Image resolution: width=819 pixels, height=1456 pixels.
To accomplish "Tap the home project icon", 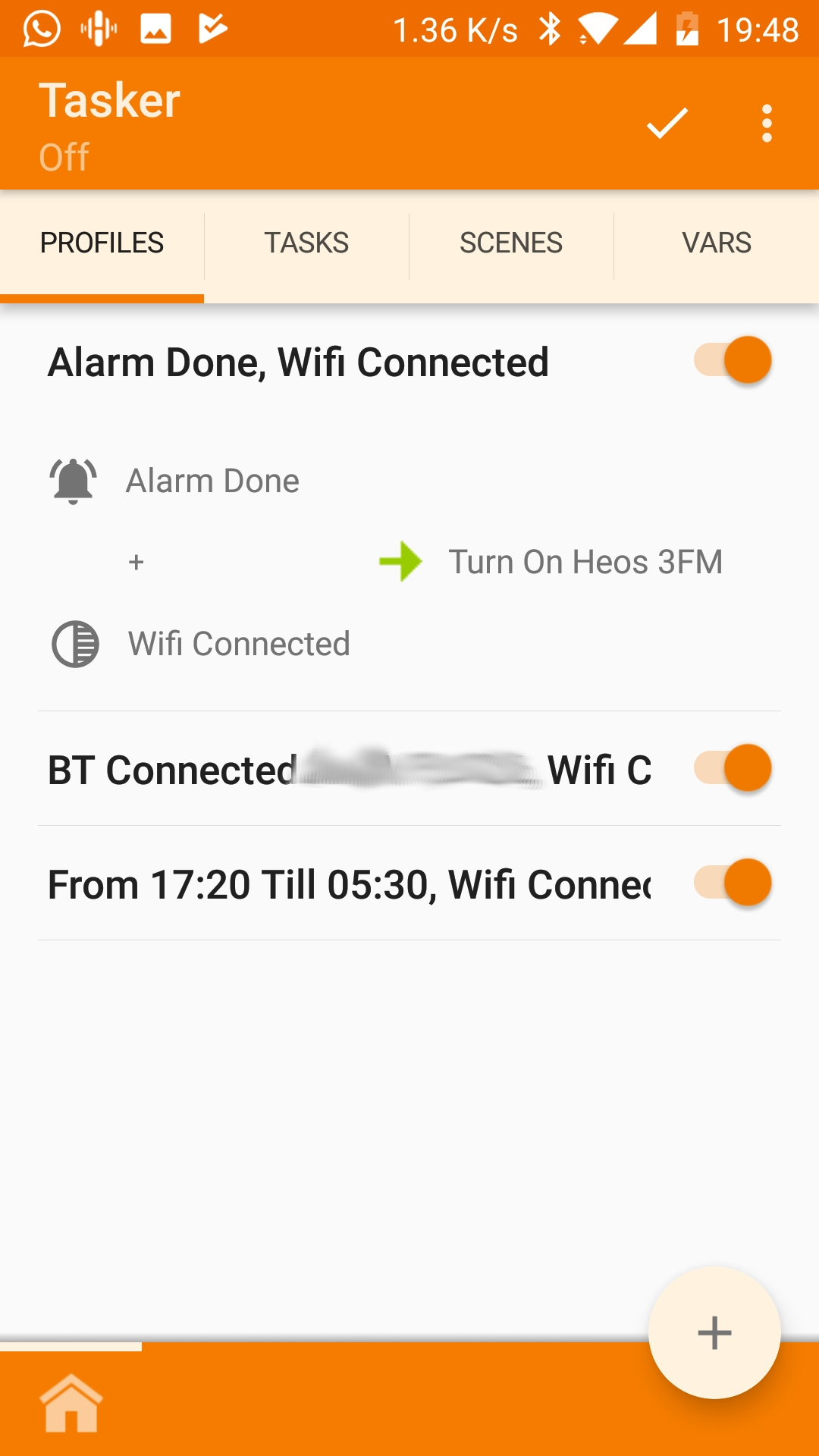I will pos(71,1403).
